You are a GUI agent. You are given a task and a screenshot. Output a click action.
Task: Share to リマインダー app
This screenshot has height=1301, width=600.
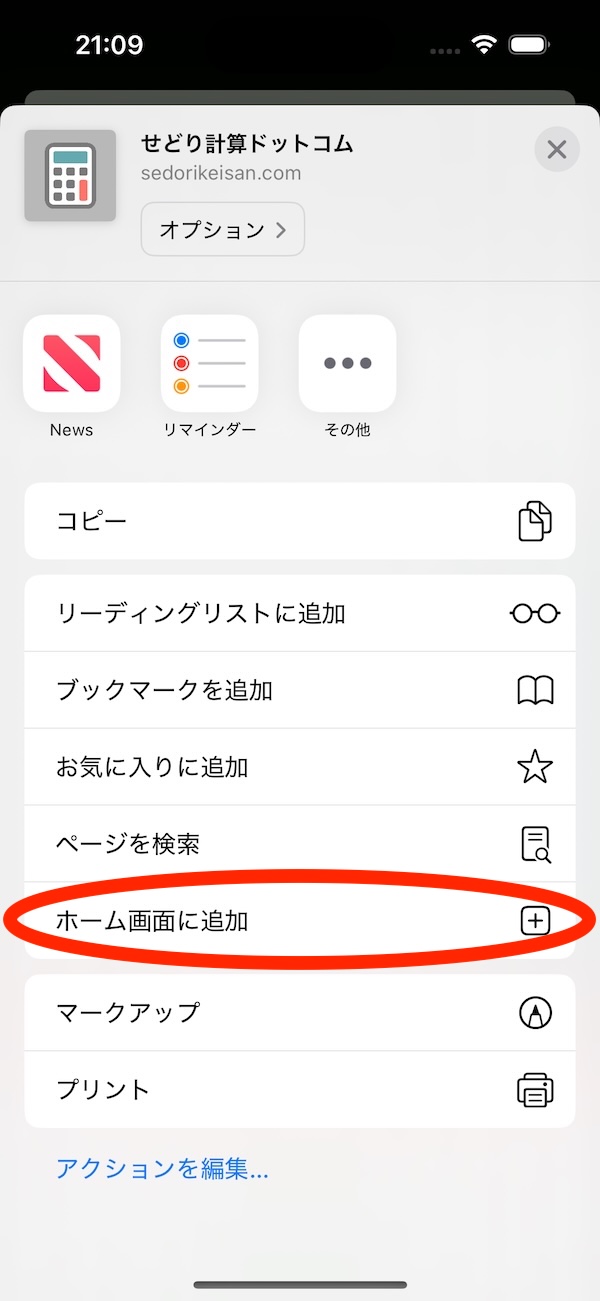point(210,365)
